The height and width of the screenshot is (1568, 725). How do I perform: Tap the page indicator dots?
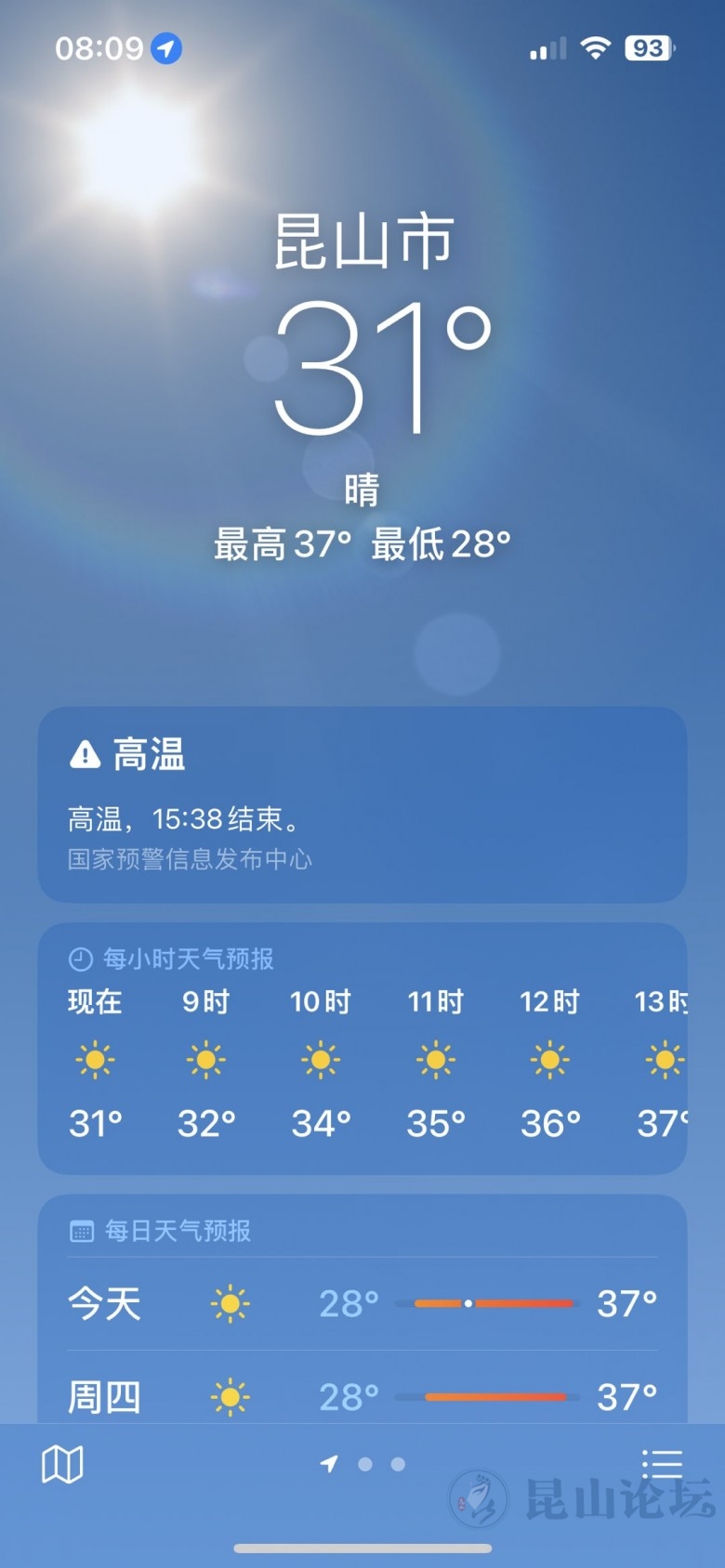click(x=364, y=1464)
